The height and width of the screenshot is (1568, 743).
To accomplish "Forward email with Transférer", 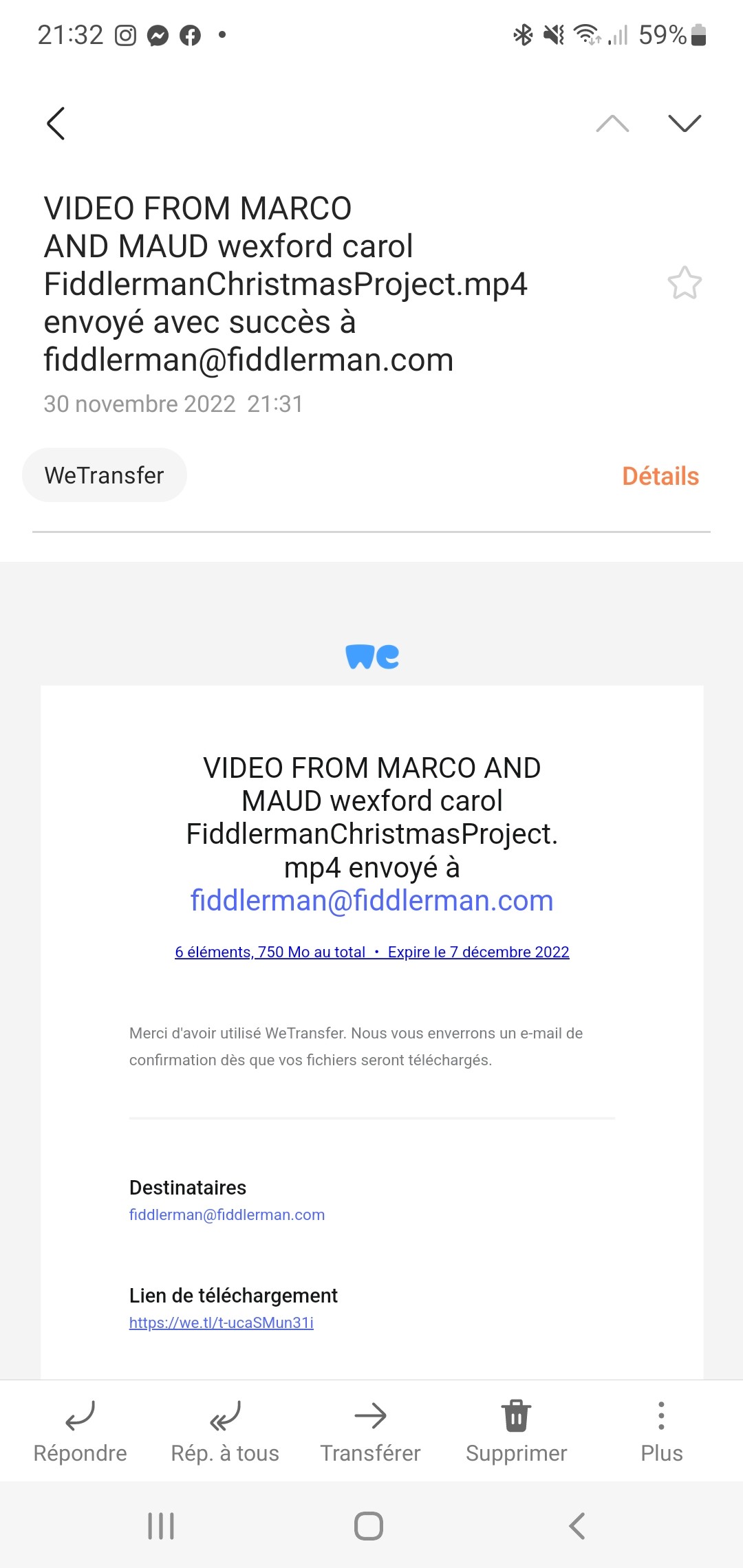I will point(370,1432).
